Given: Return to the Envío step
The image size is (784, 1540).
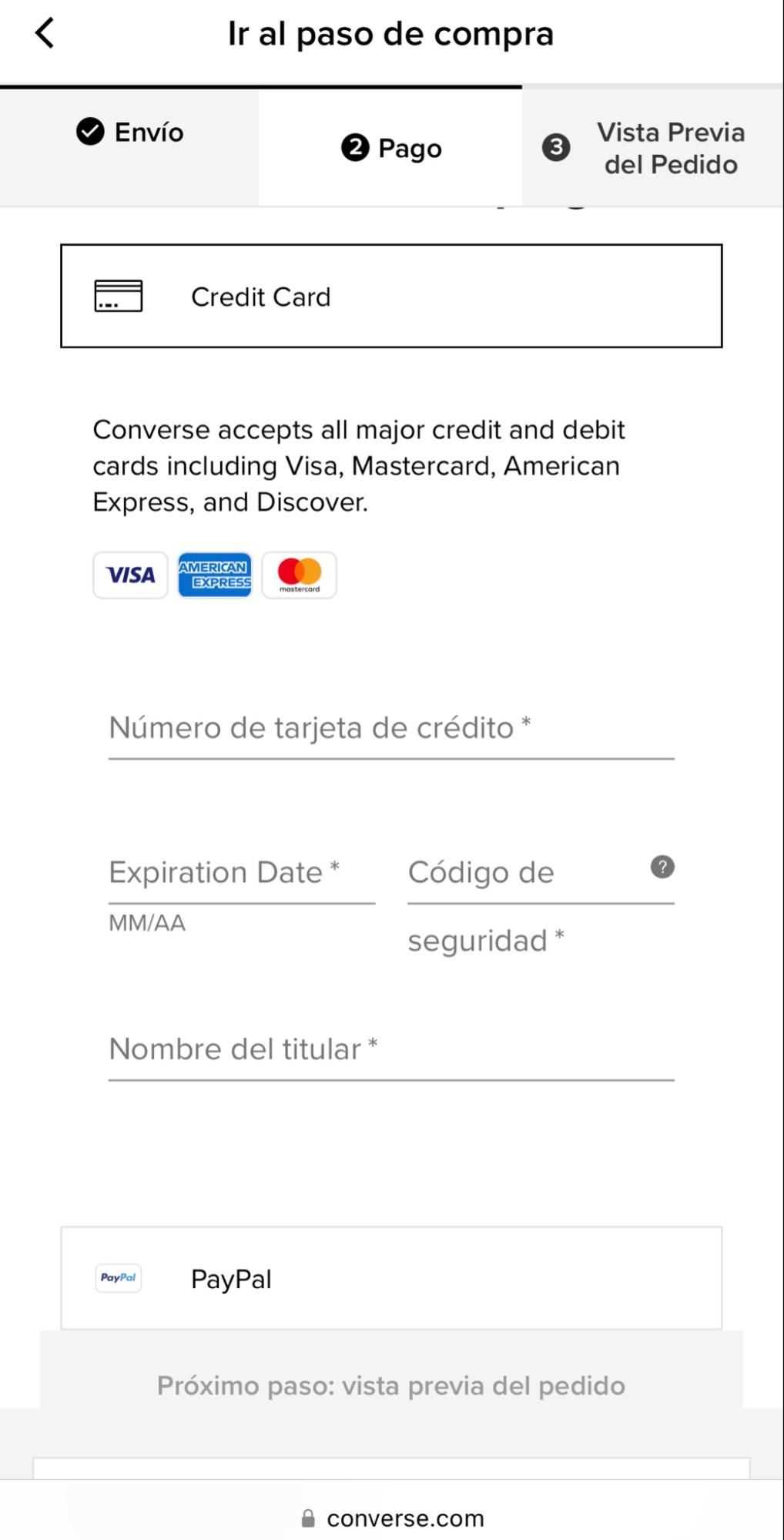Looking at the screenshot, I should tap(129, 132).
